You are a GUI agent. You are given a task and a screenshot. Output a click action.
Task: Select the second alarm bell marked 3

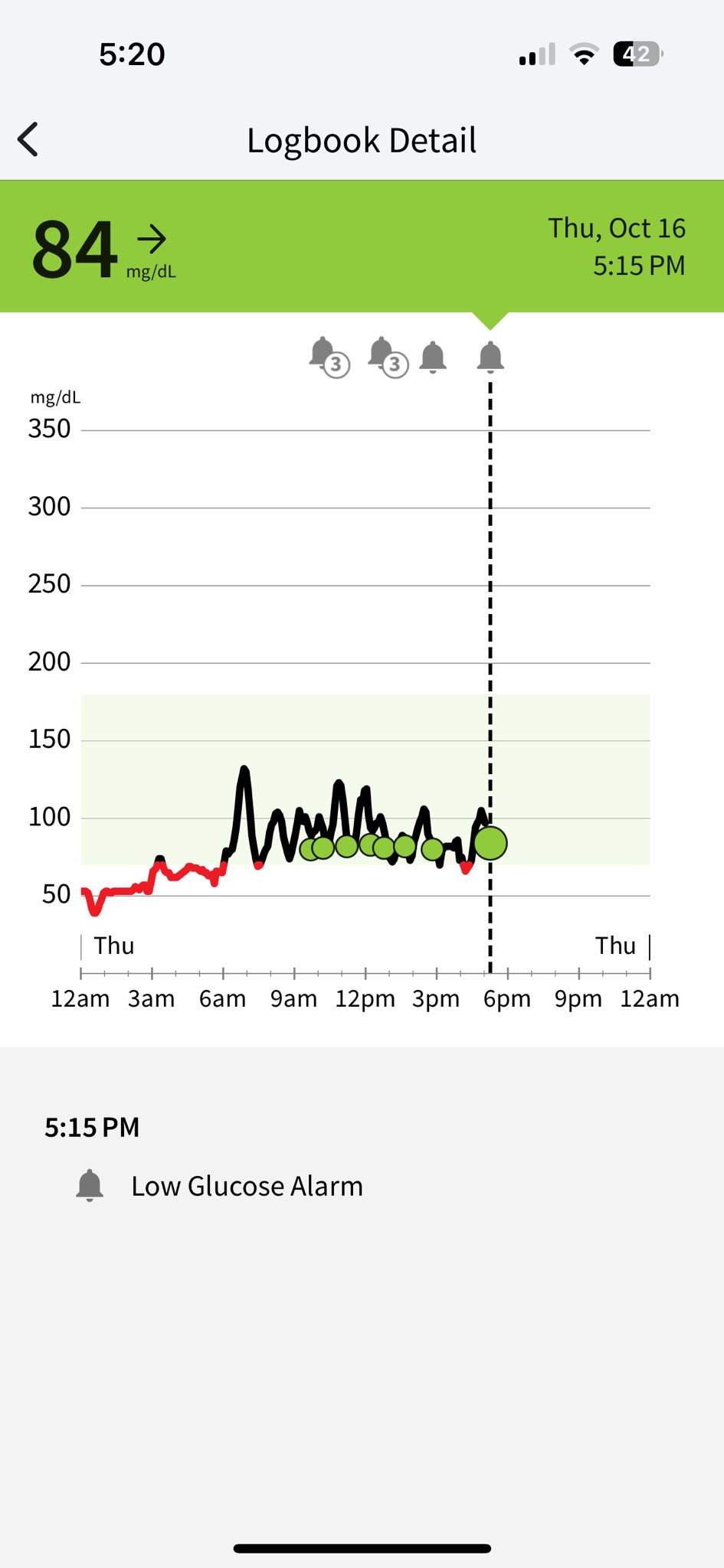point(388,357)
